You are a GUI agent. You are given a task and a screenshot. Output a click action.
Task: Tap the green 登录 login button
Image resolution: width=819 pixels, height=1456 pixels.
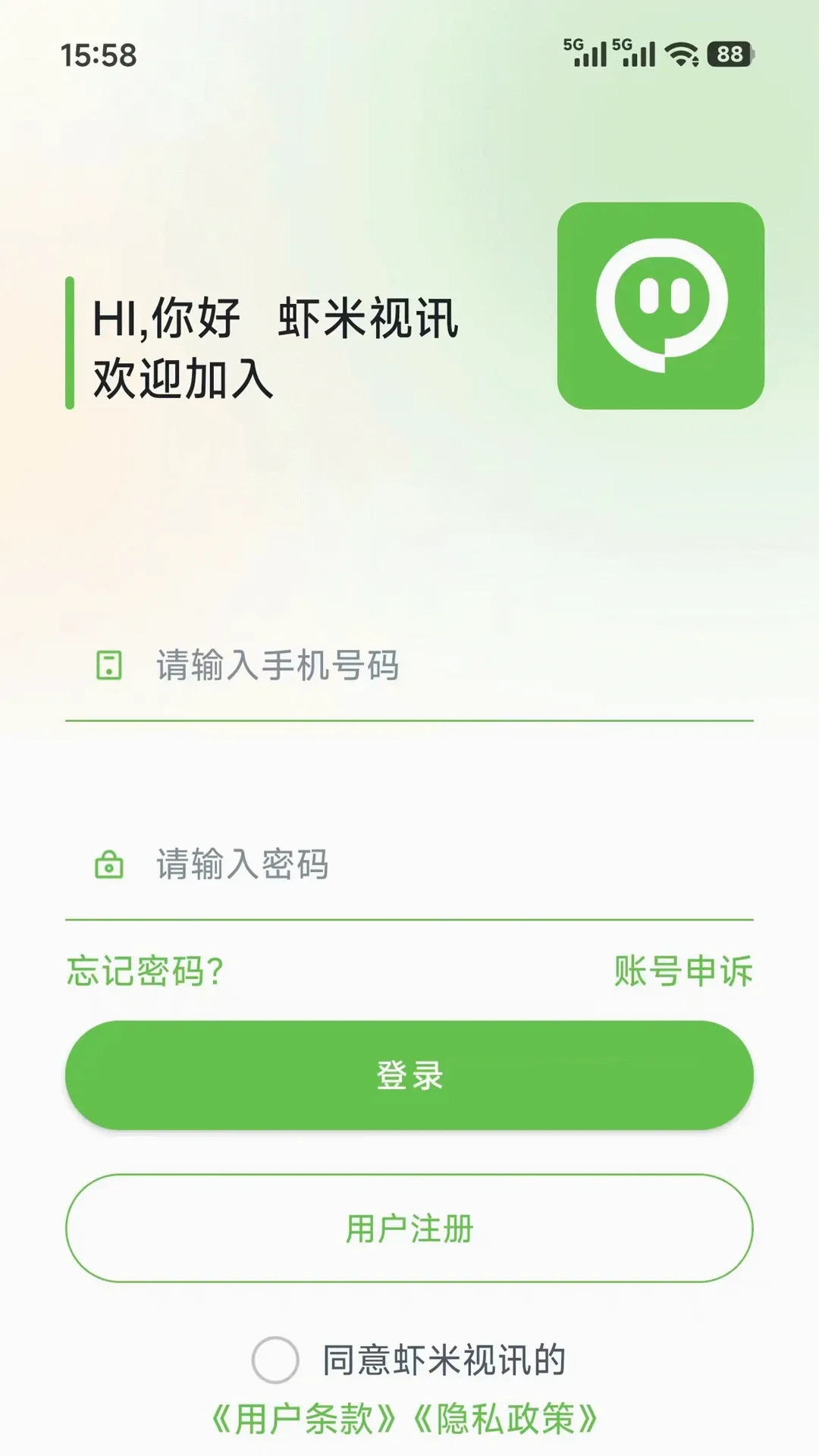pyautogui.click(x=409, y=1075)
